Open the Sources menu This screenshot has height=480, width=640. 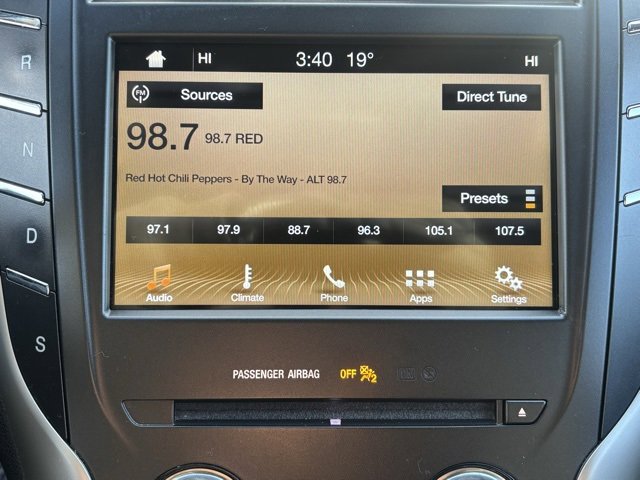pos(195,96)
